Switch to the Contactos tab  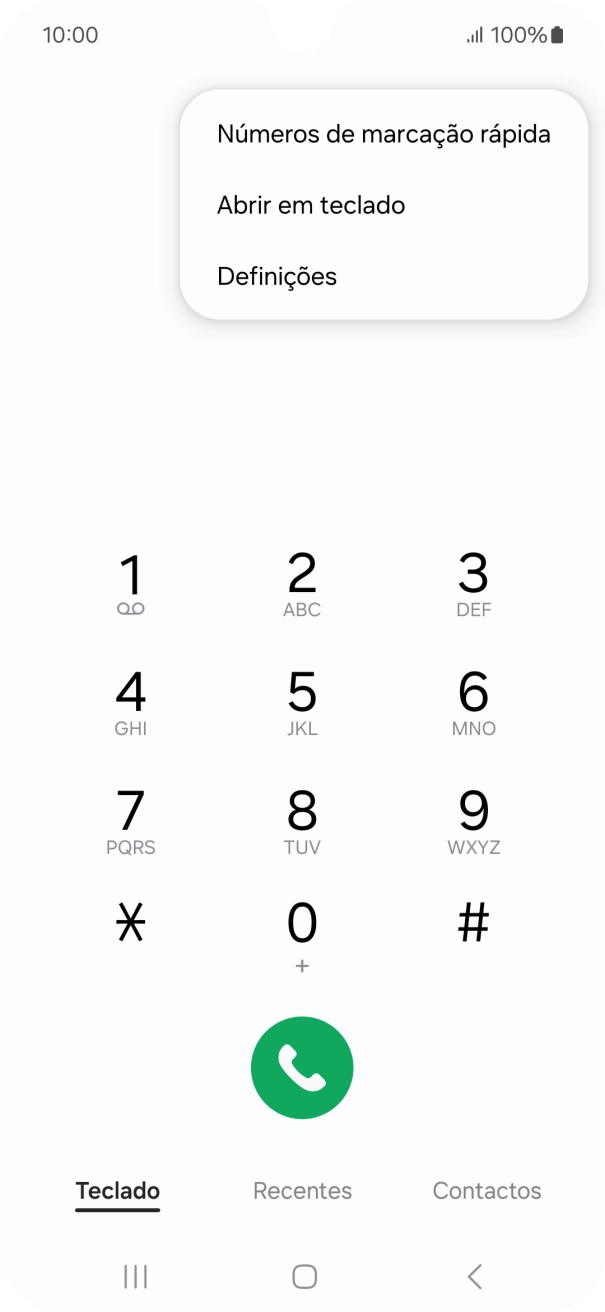487,1191
